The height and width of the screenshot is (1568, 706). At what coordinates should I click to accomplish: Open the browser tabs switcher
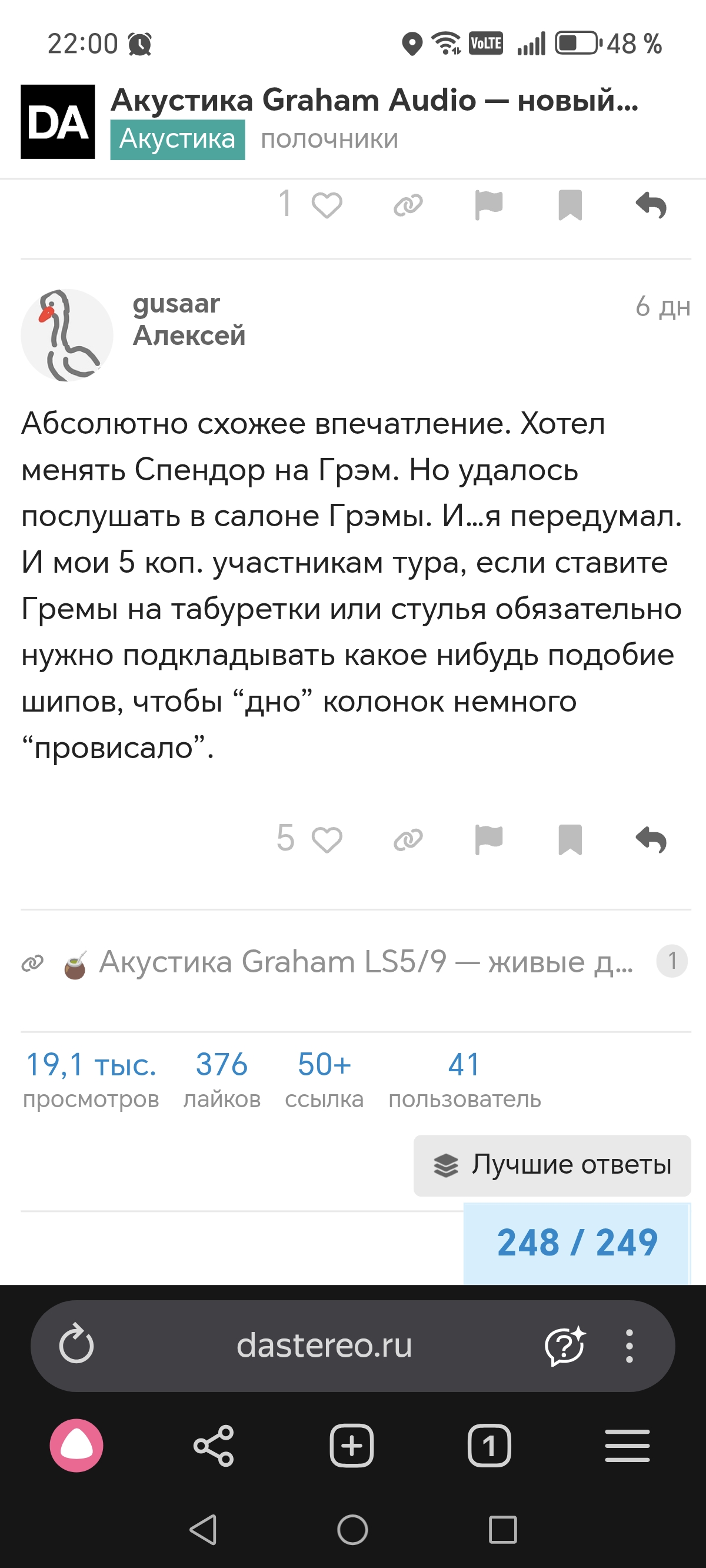click(x=489, y=1446)
